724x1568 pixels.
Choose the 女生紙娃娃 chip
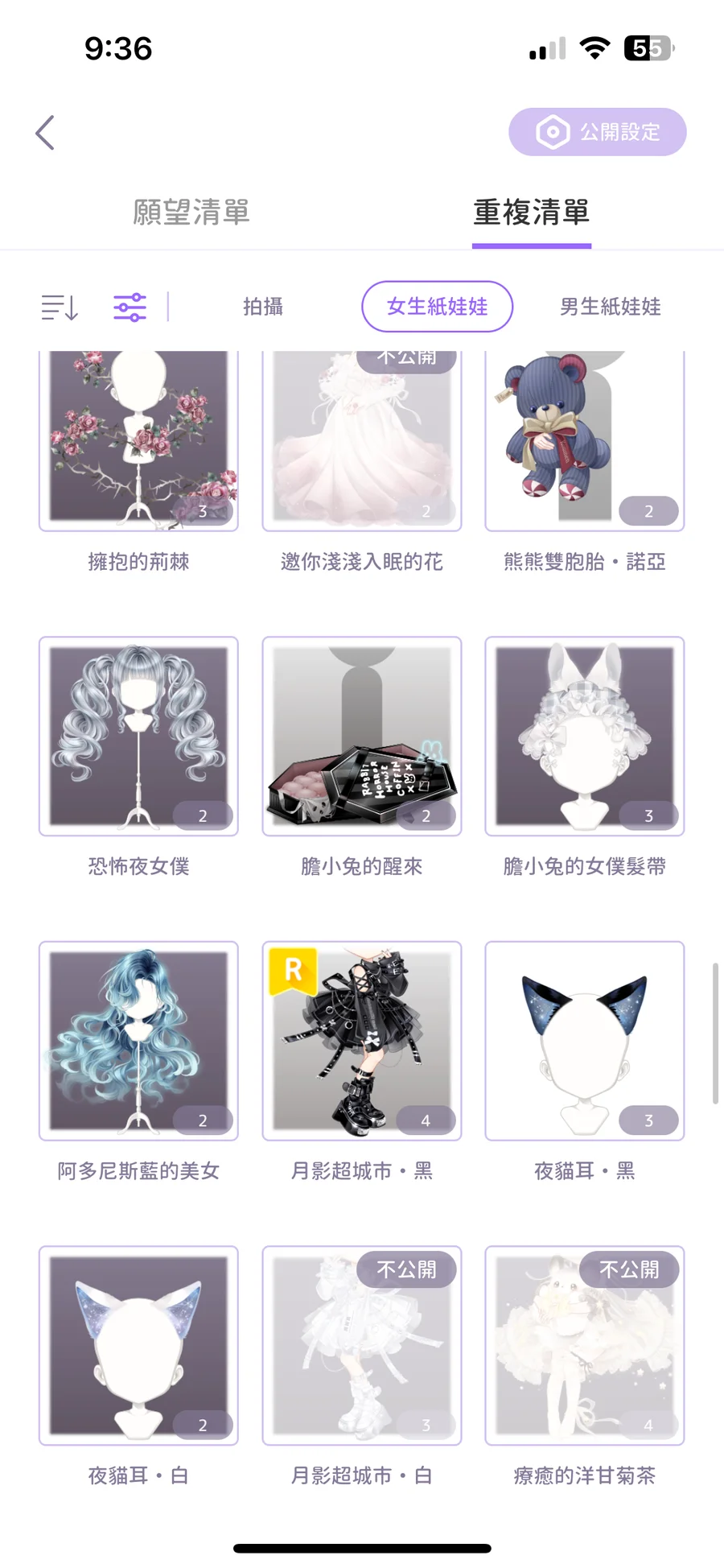pyautogui.click(x=437, y=307)
